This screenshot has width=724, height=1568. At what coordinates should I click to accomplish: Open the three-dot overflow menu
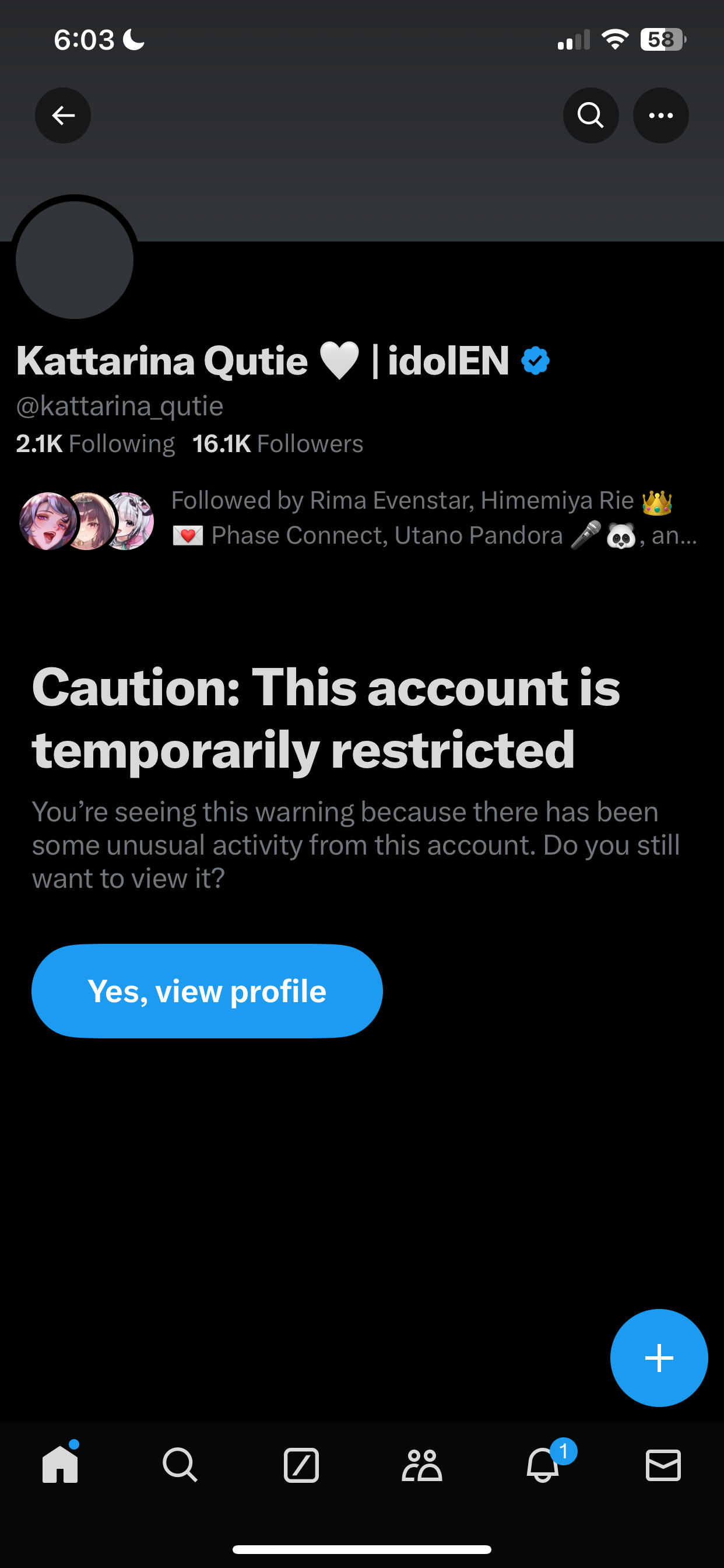click(660, 115)
